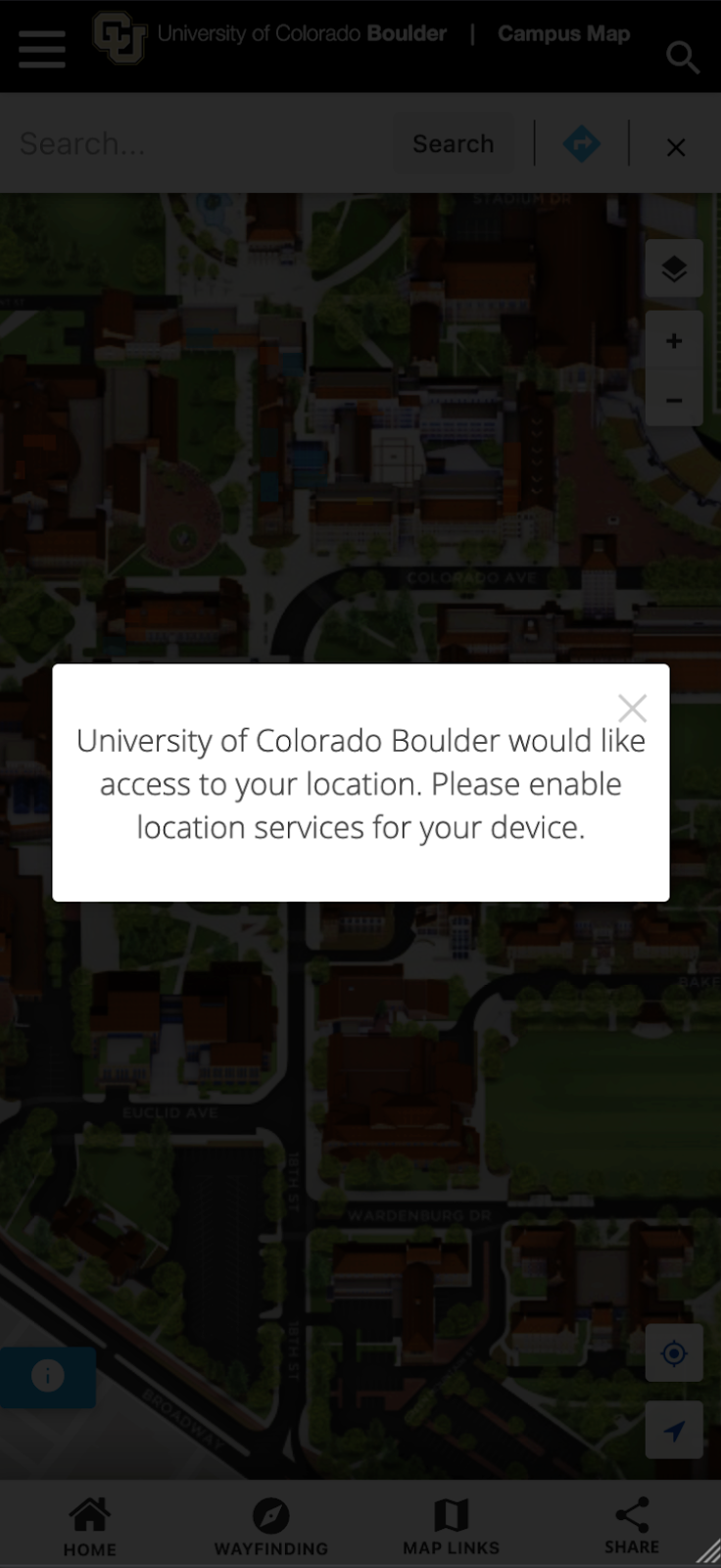Open the header search magnifier
The width and height of the screenshot is (721, 1568).
coord(682,58)
